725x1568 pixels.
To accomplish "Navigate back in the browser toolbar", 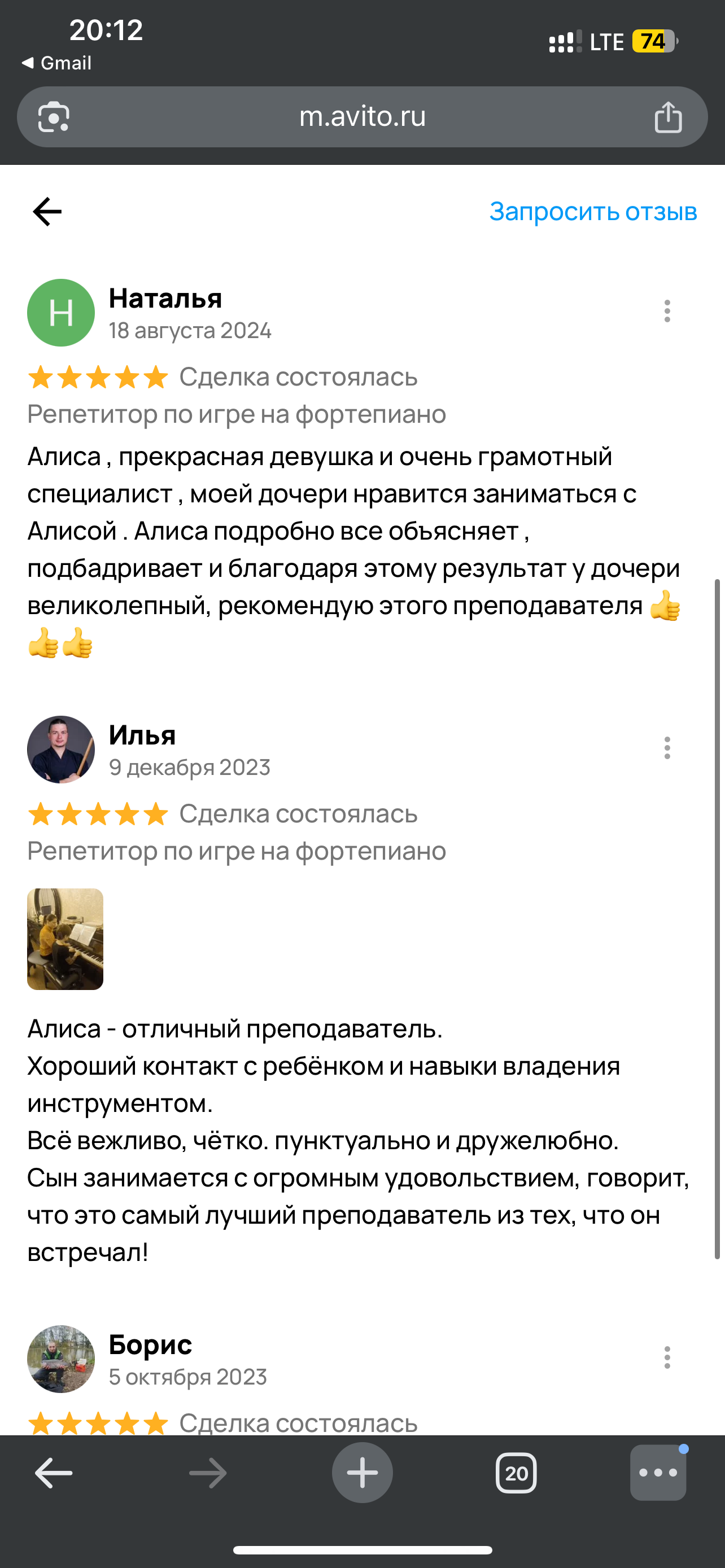I will point(54,1473).
